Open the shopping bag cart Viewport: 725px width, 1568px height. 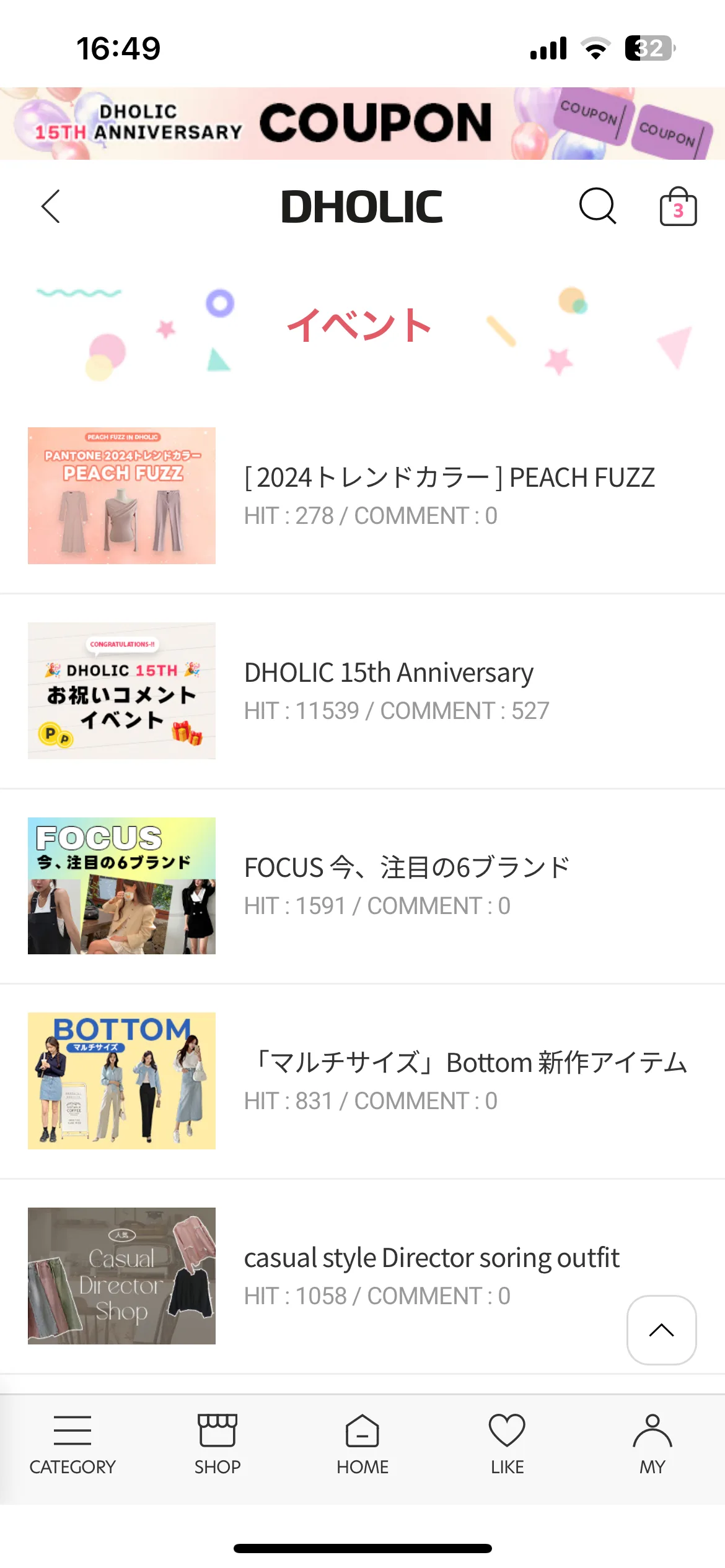[678, 207]
